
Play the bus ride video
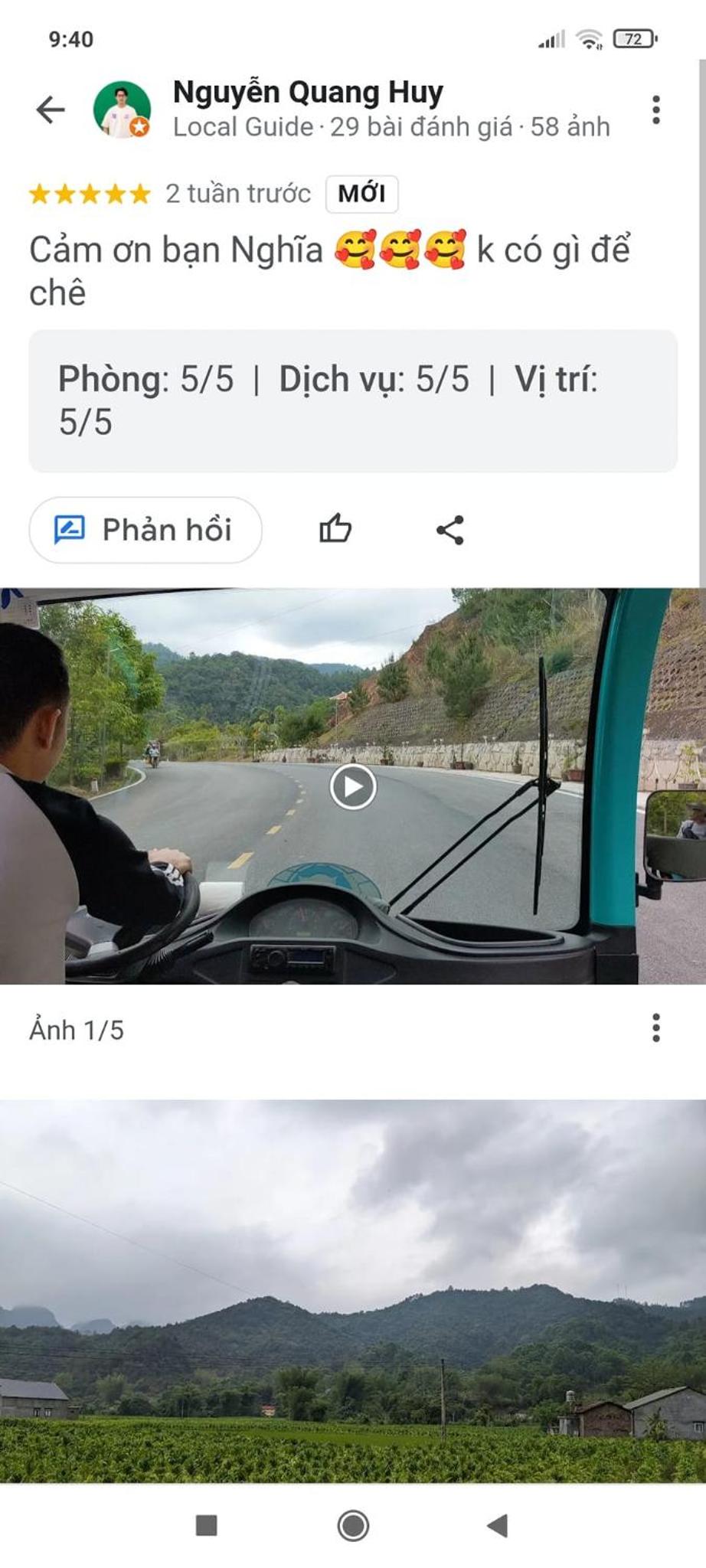tap(352, 787)
